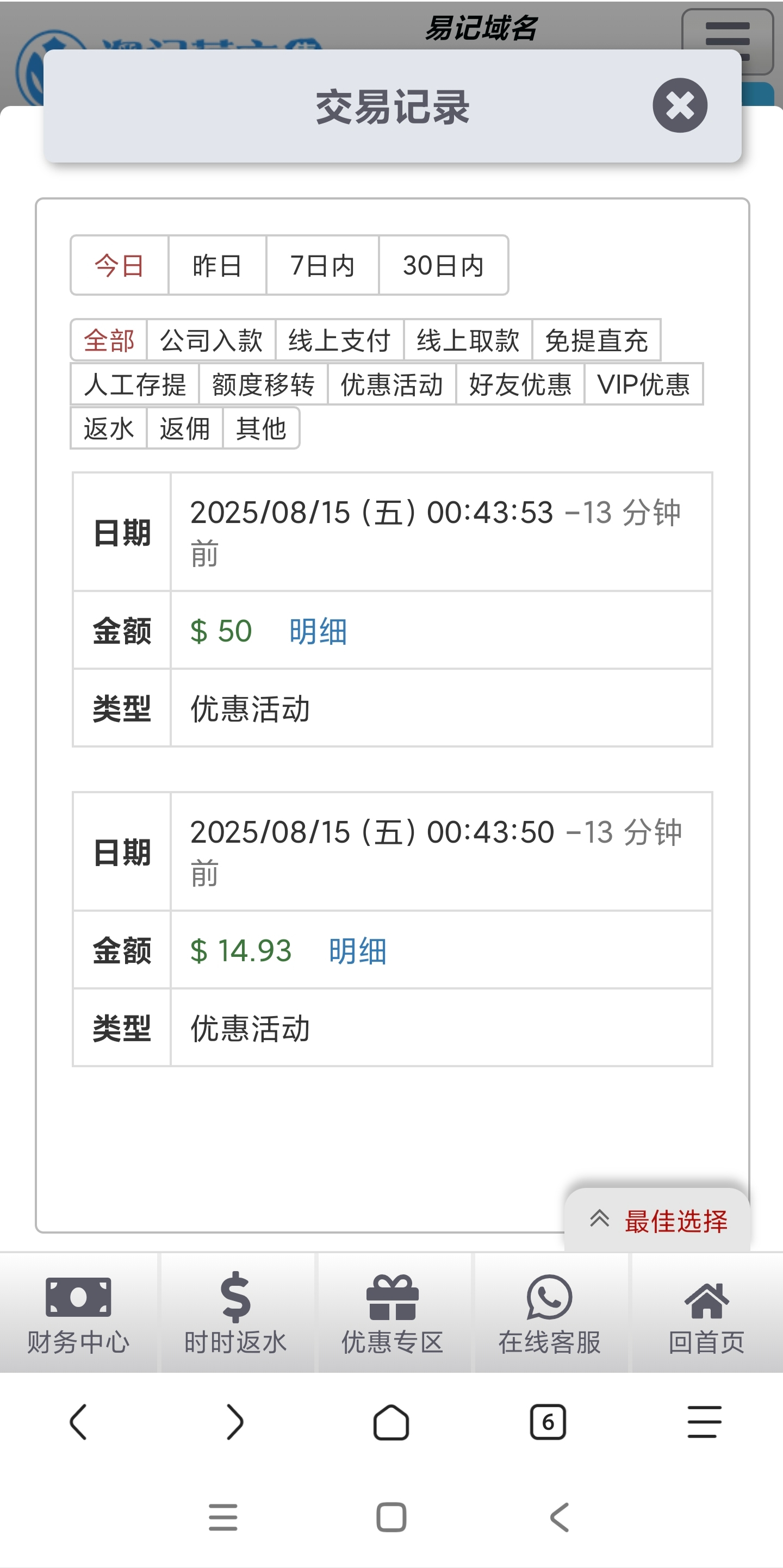Filter records by 线上取款
Viewport: 783px width, 1568px height.
point(468,340)
